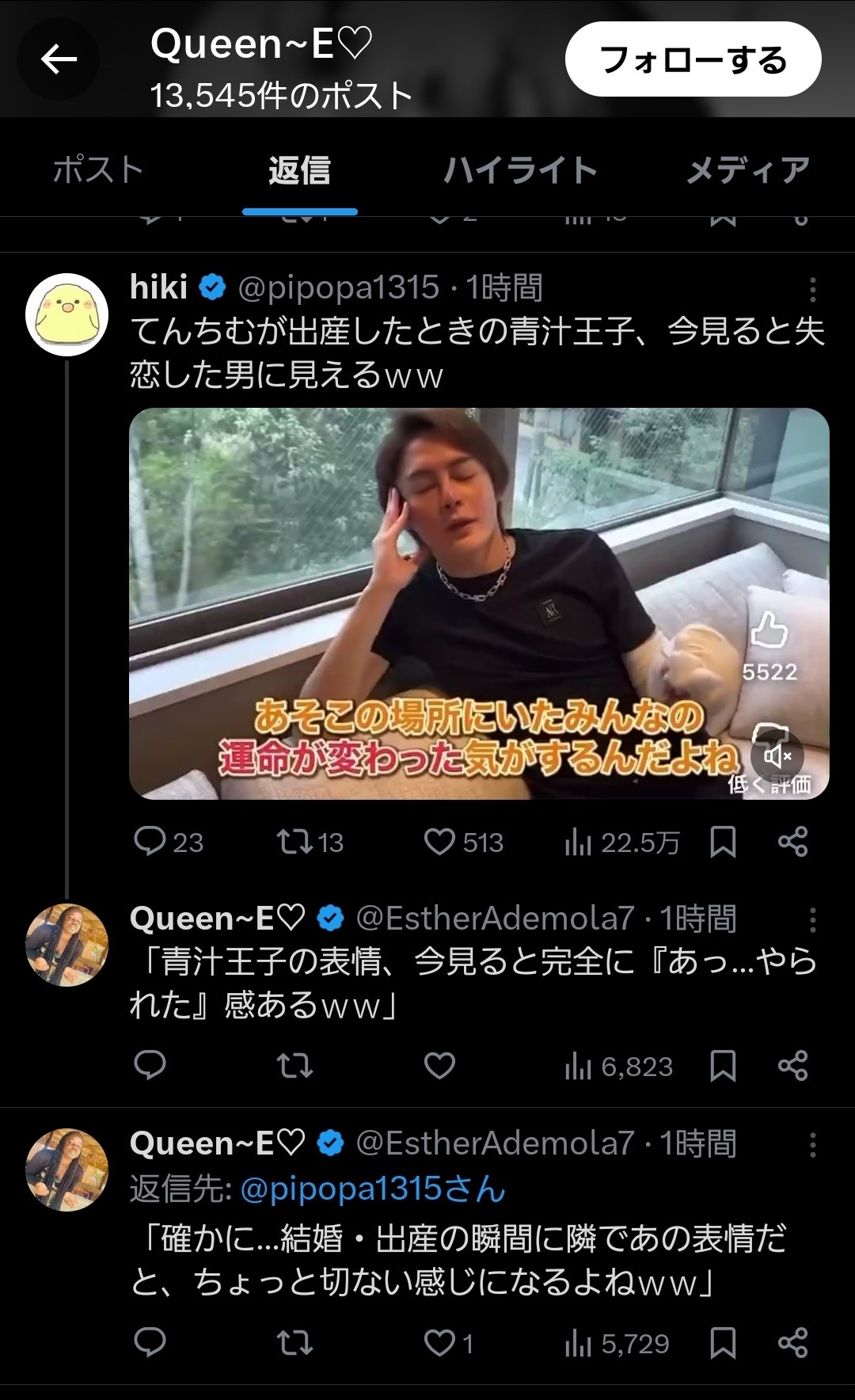This screenshot has width=855, height=1400.
Task: Share the Queen~E reply with 5,729 views
Action: tap(792, 1343)
